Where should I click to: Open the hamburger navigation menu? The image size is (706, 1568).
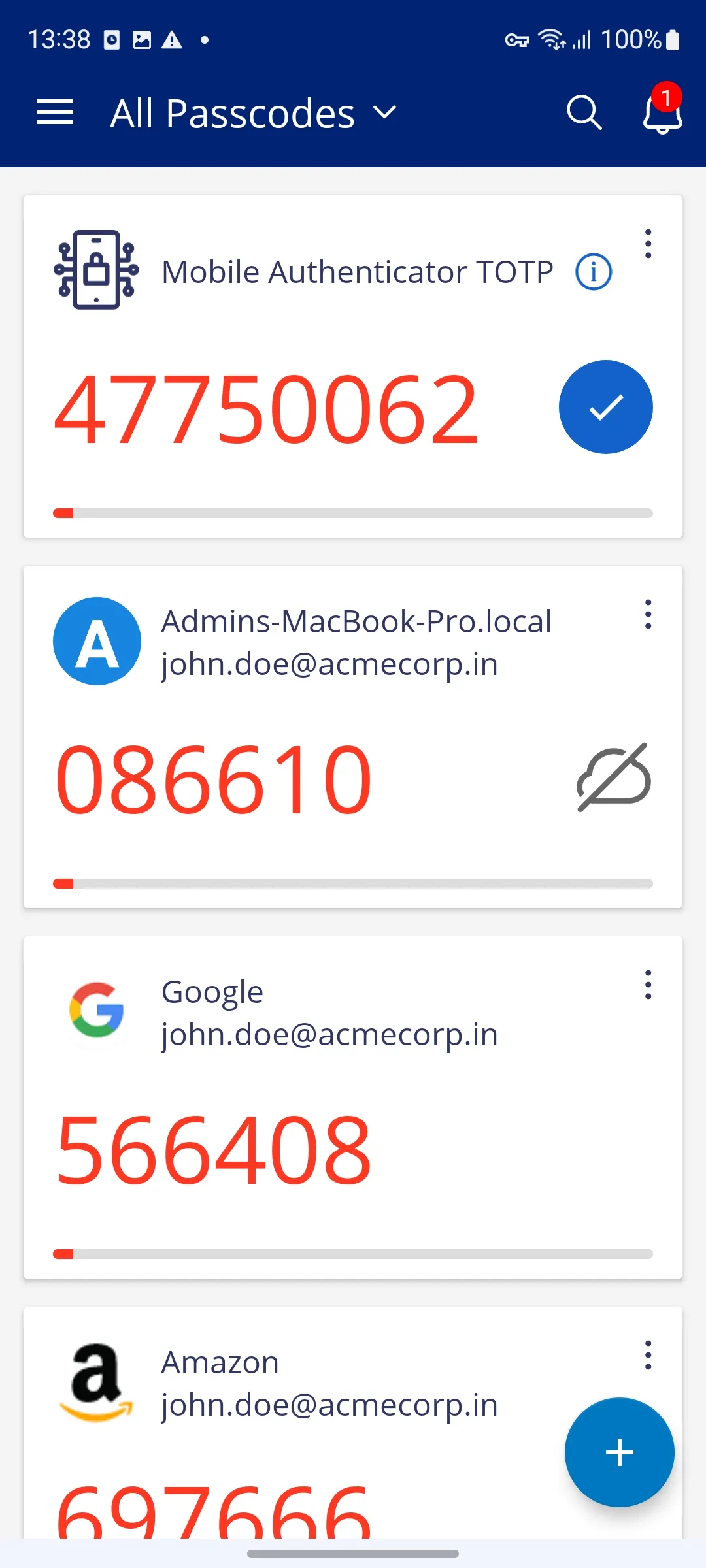pyautogui.click(x=54, y=112)
